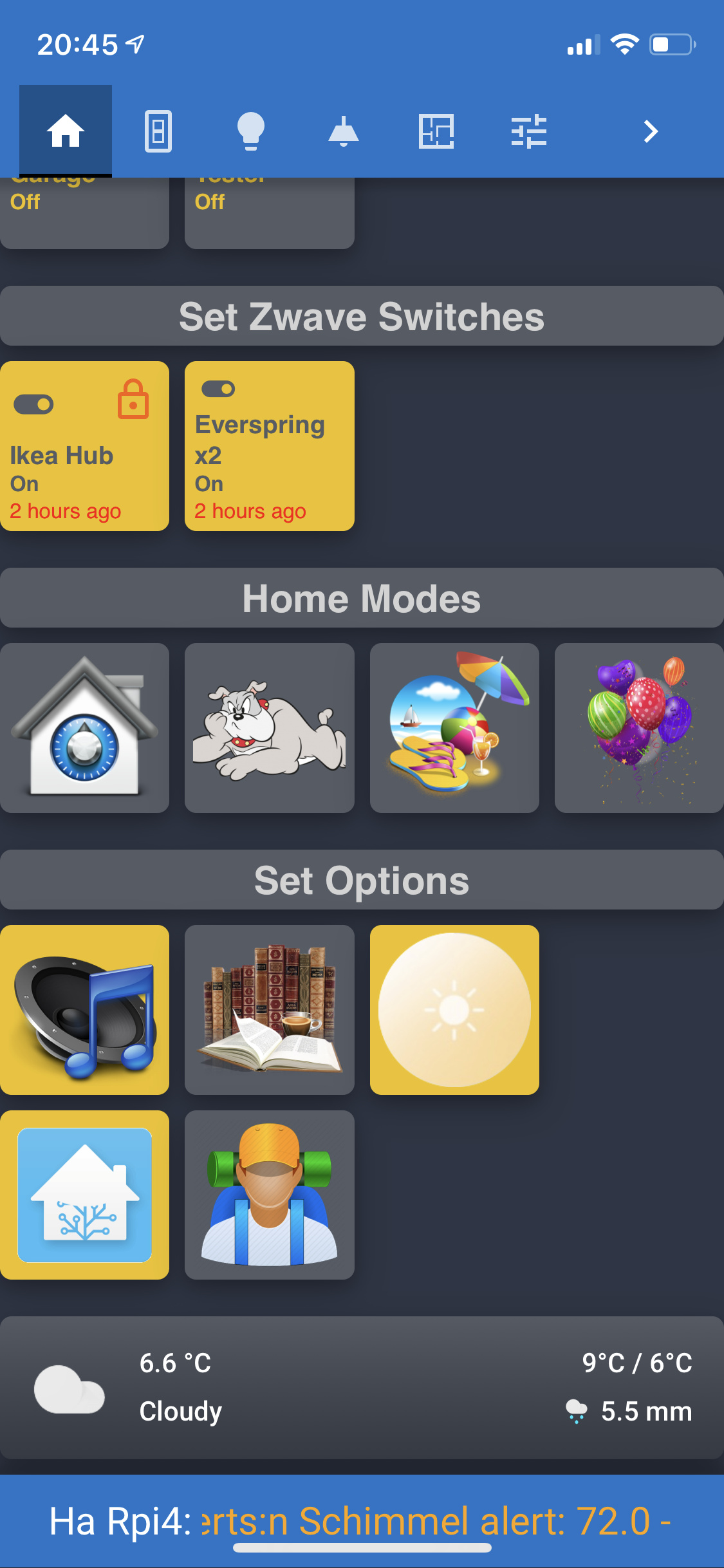Toggle the sun brightness option

click(454, 1010)
